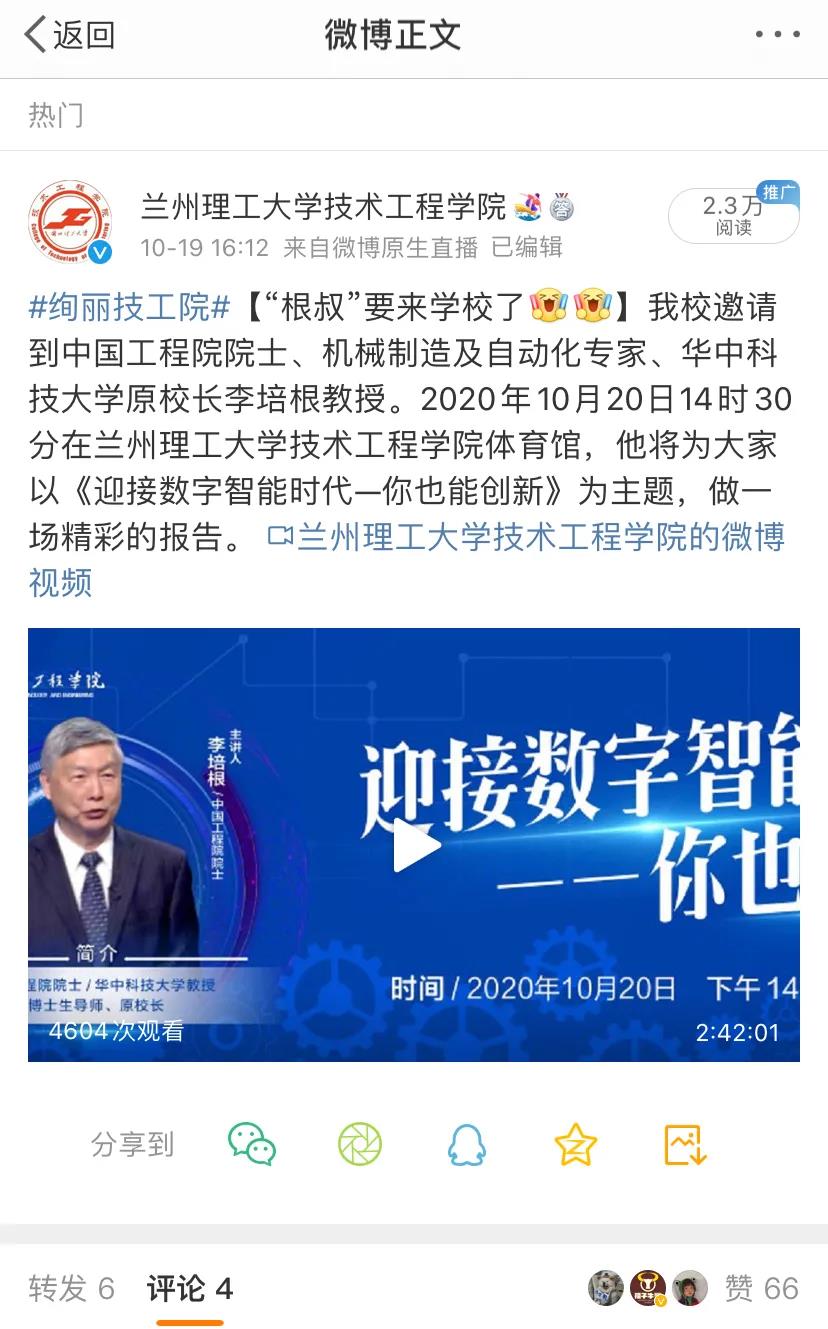
Task: Tap the #绚丽技工院# hashtag link
Action: click(x=130, y=307)
